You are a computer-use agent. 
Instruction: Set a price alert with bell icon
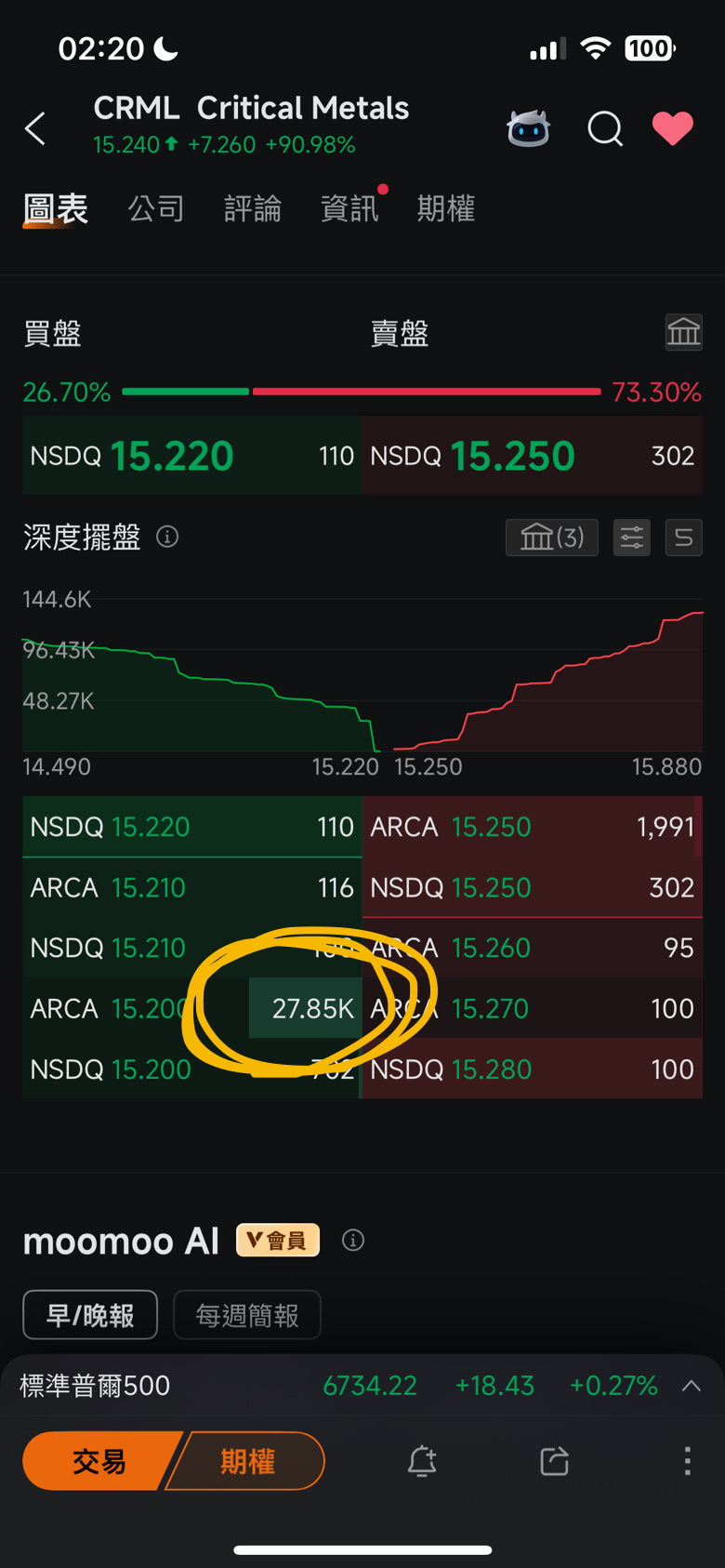422,1461
